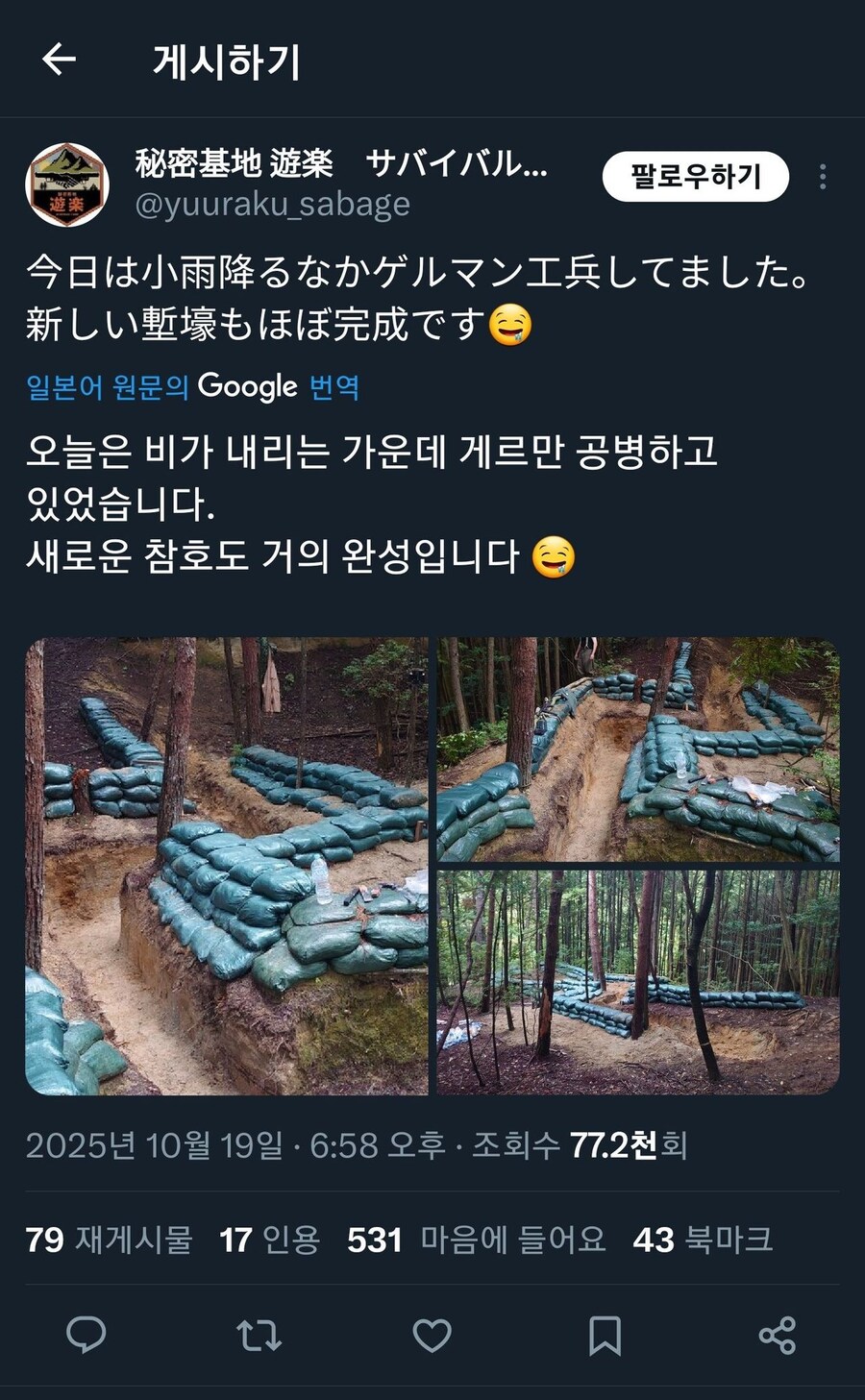Tap the Google 번역 translation link
The width and height of the screenshot is (865, 1400).
click(193, 386)
